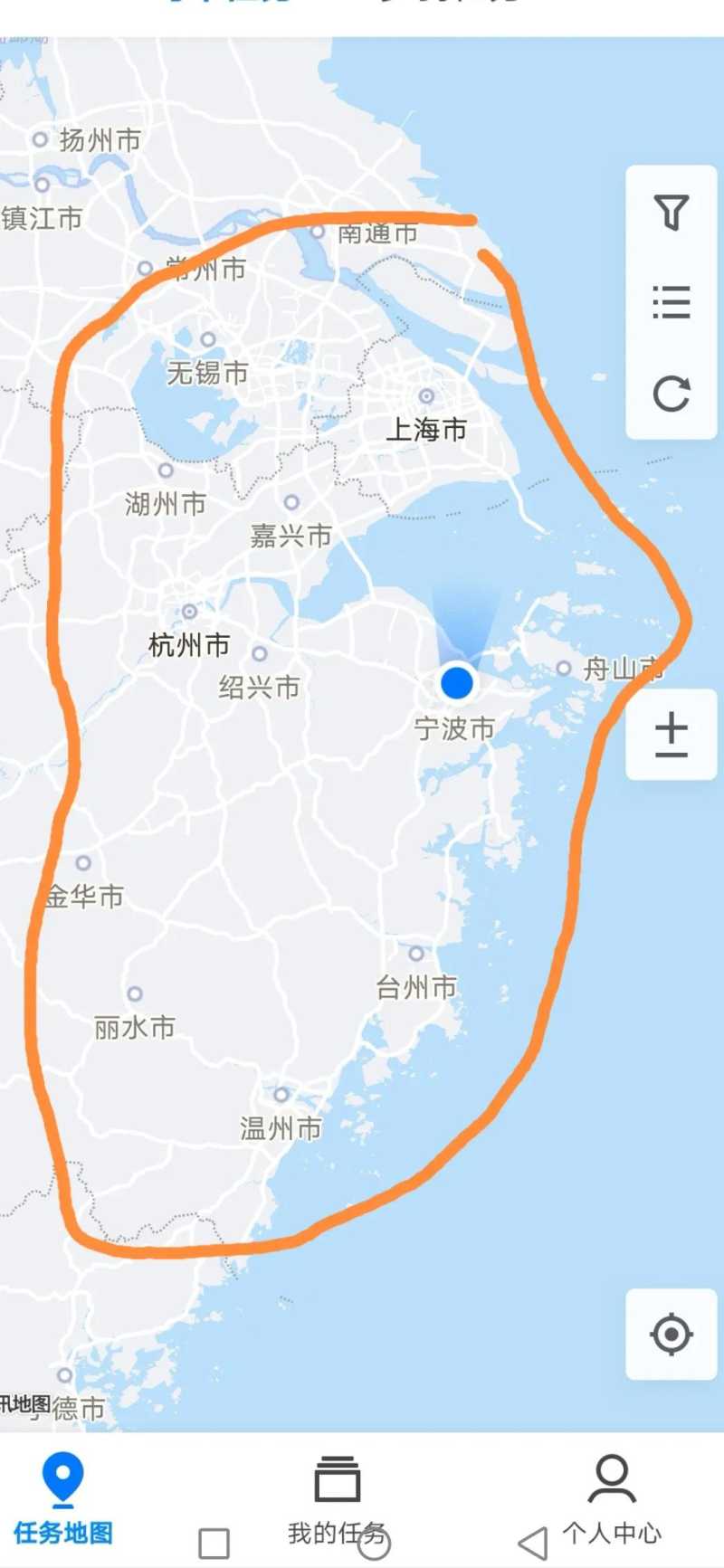
Task: Switch to the 任务地图 tab
Action: [x=62, y=1498]
